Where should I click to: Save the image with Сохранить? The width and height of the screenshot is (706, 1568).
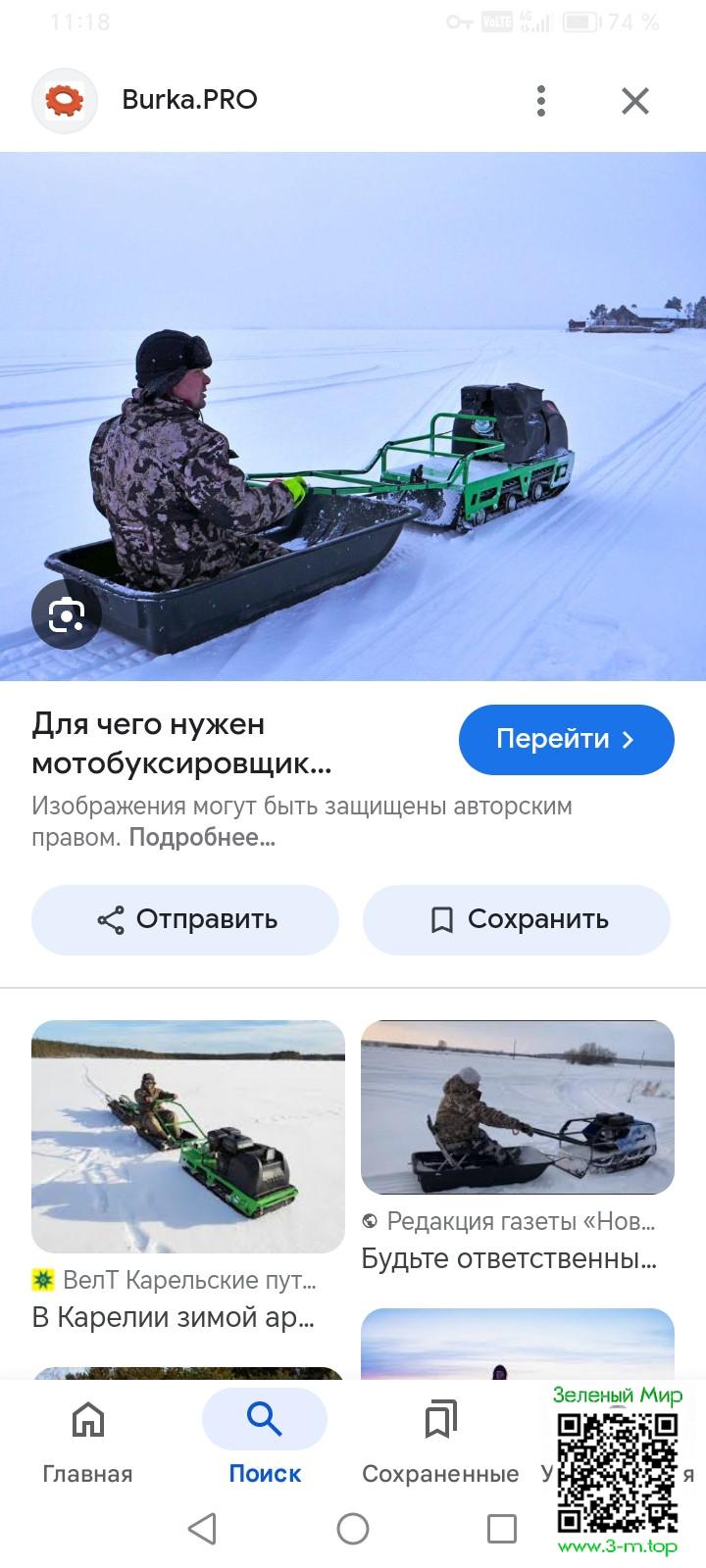click(x=517, y=919)
